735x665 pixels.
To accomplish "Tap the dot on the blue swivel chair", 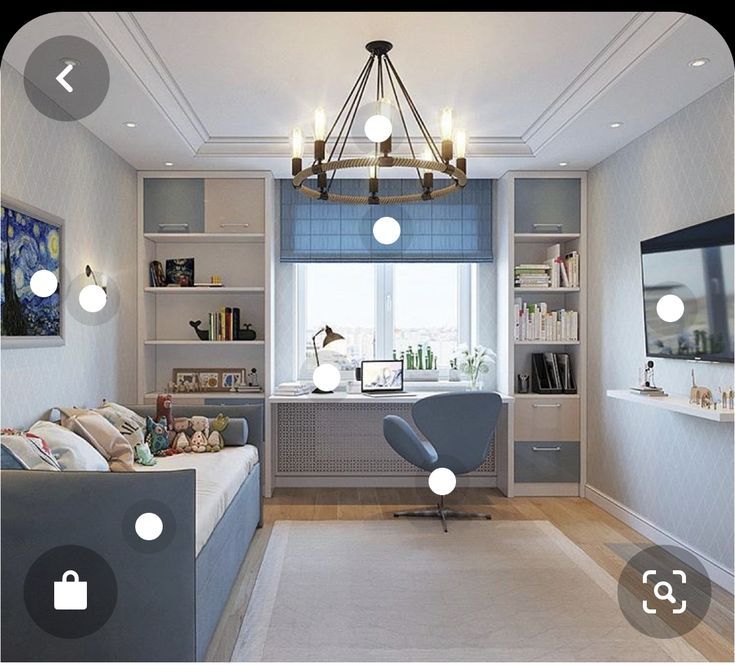I will [442, 481].
